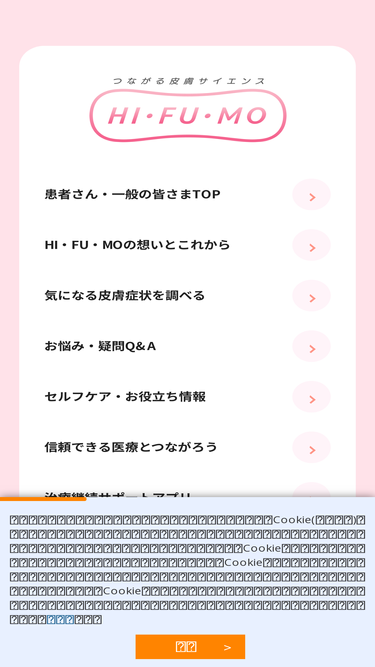Open 患者さん・一般の皆さまTOP menu item
The image size is (375, 667).
point(188,194)
